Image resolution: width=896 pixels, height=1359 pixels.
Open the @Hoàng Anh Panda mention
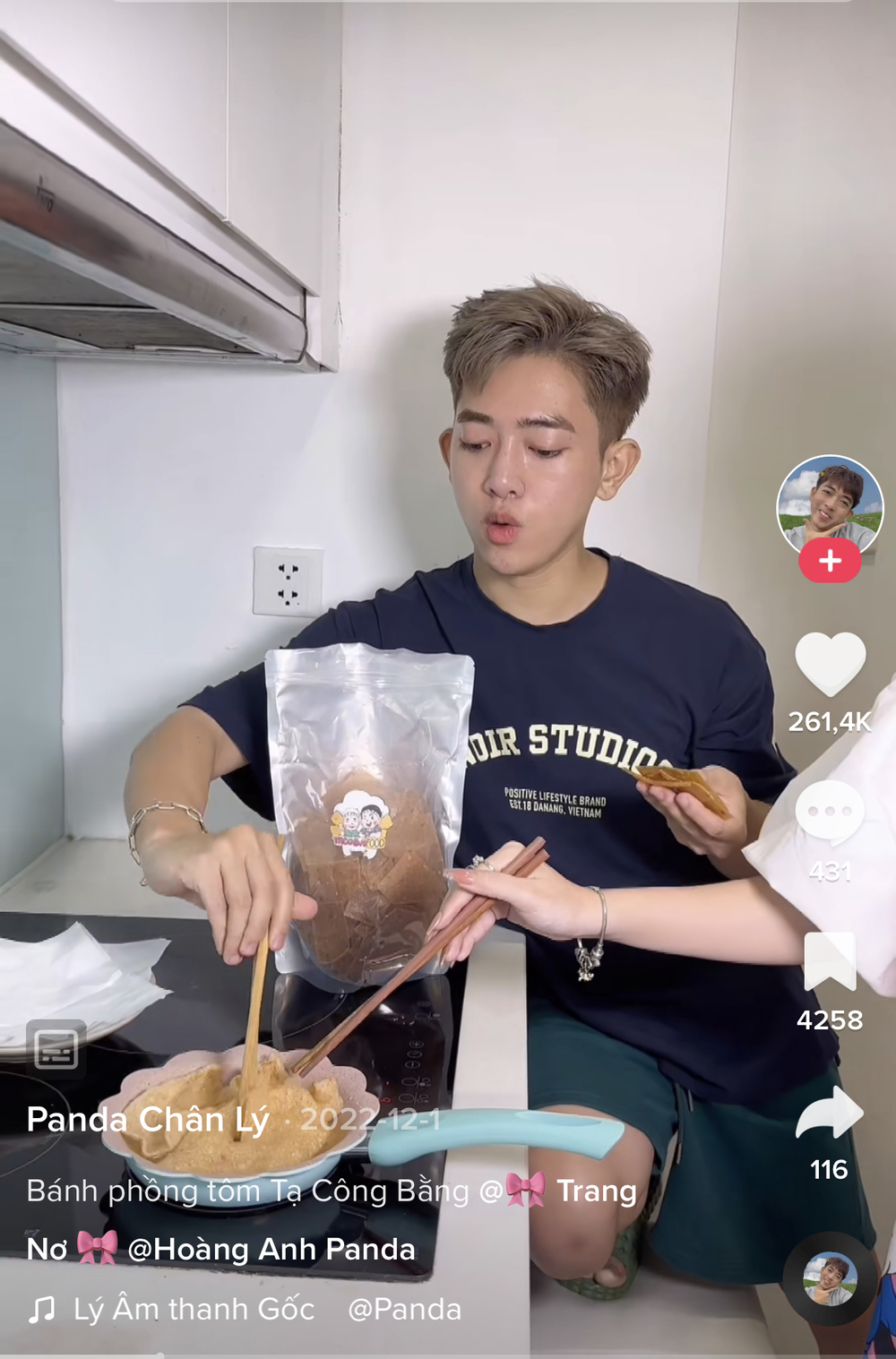click(271, 1250)
